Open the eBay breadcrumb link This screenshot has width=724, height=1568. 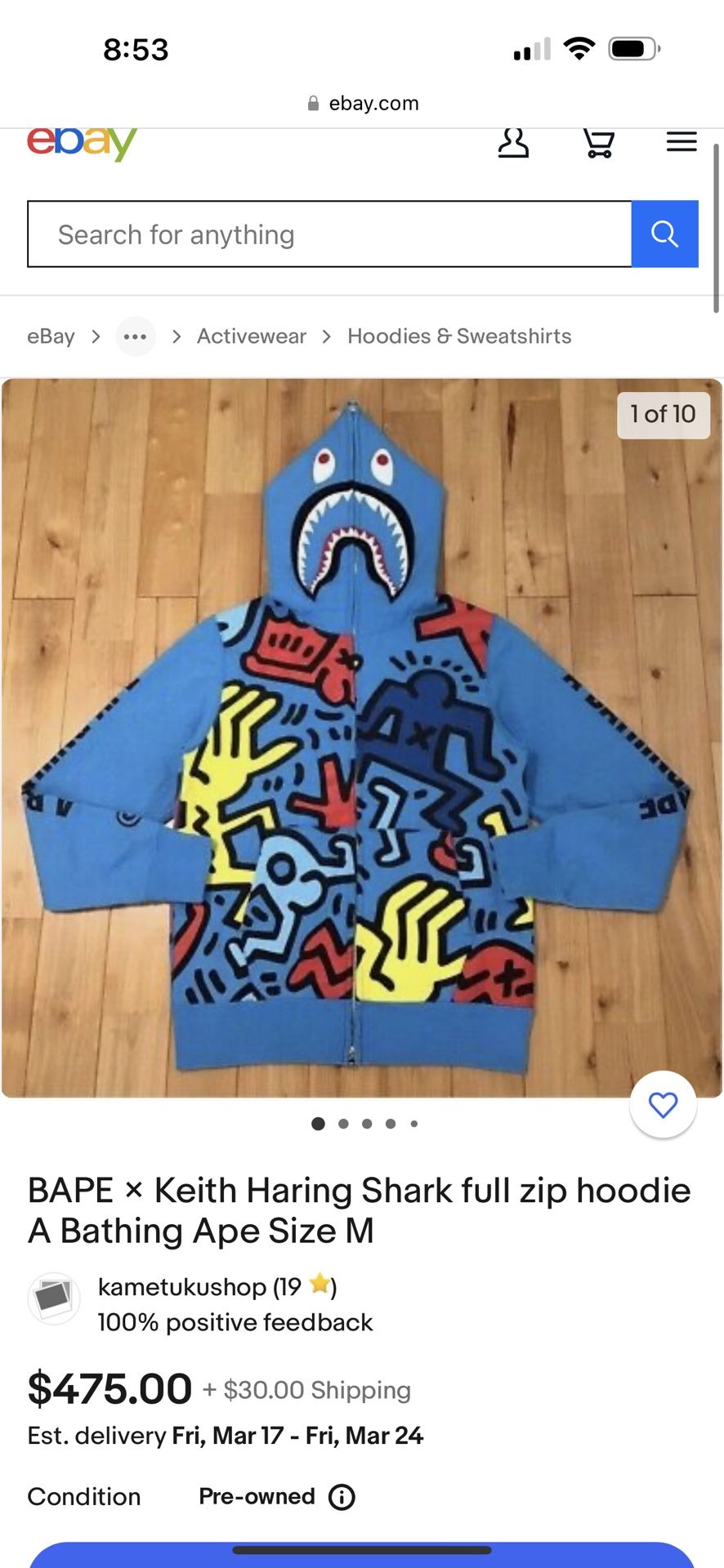point(51,336)
